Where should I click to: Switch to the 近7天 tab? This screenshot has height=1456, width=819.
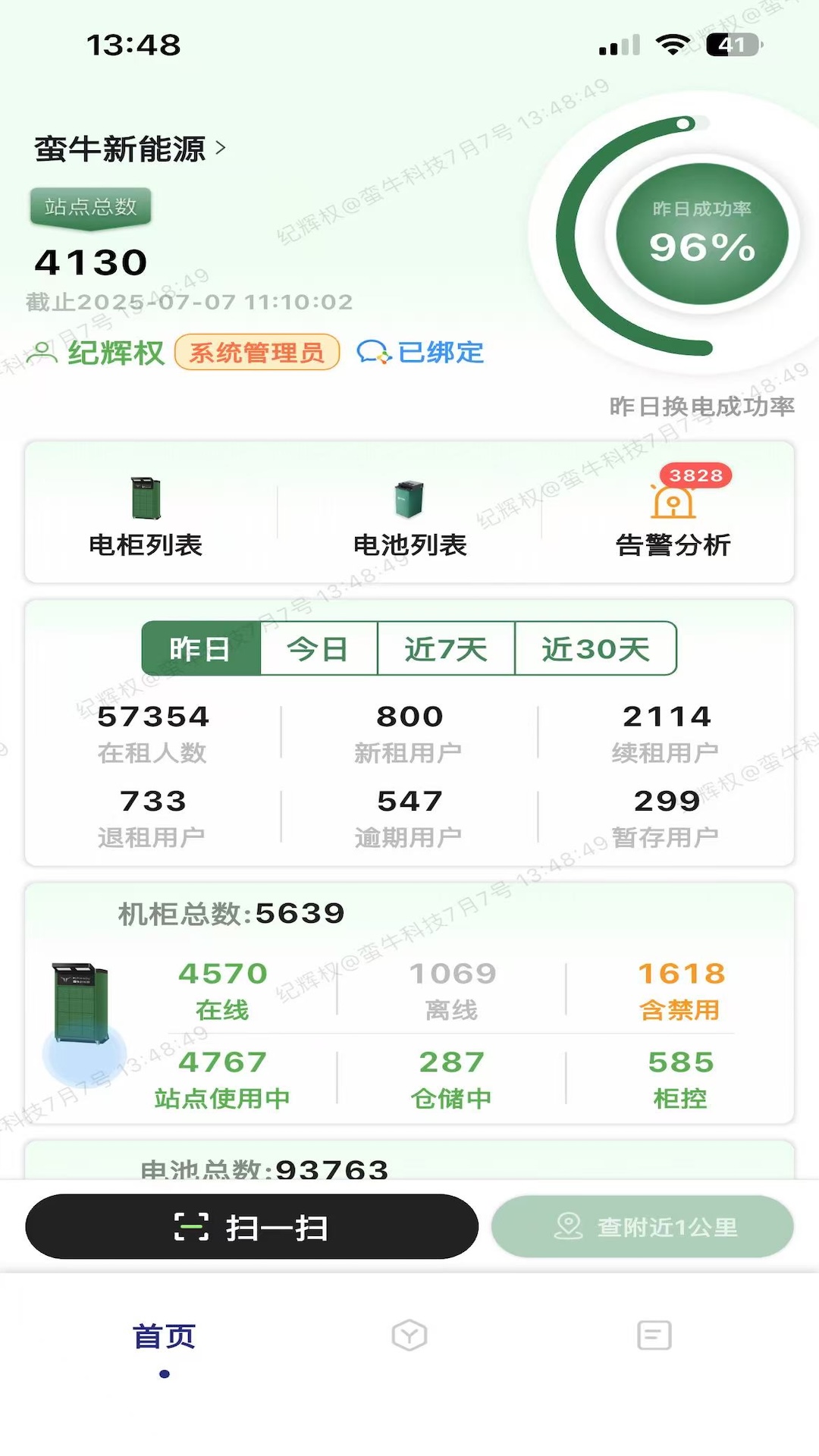coord(446,649)
